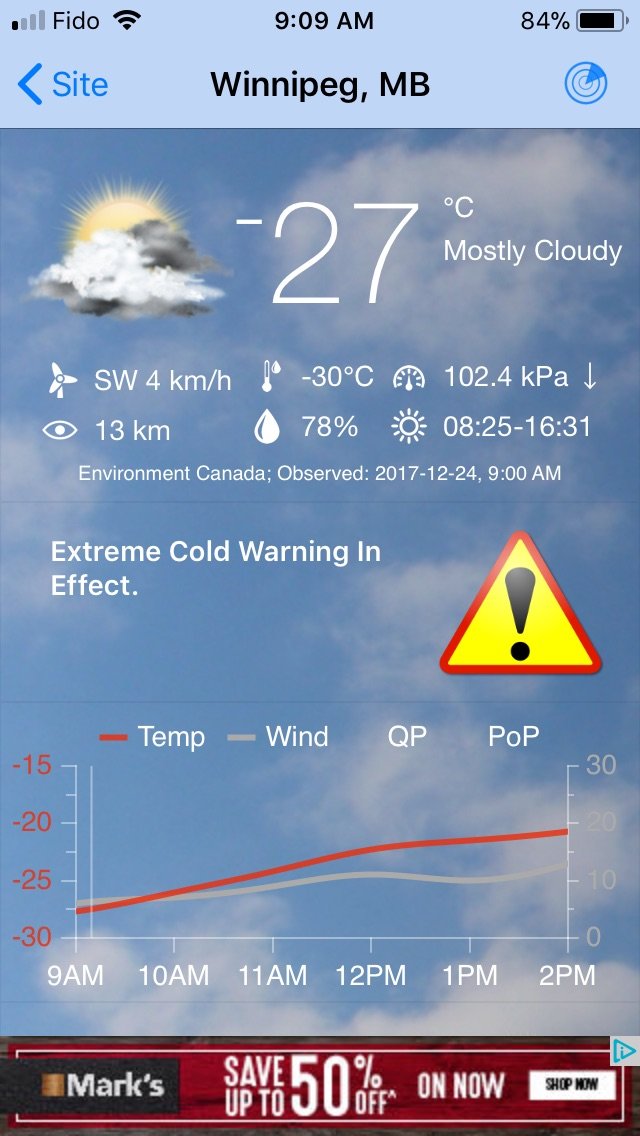
Task: Open the weather radar icon
Action: point(585,85)
